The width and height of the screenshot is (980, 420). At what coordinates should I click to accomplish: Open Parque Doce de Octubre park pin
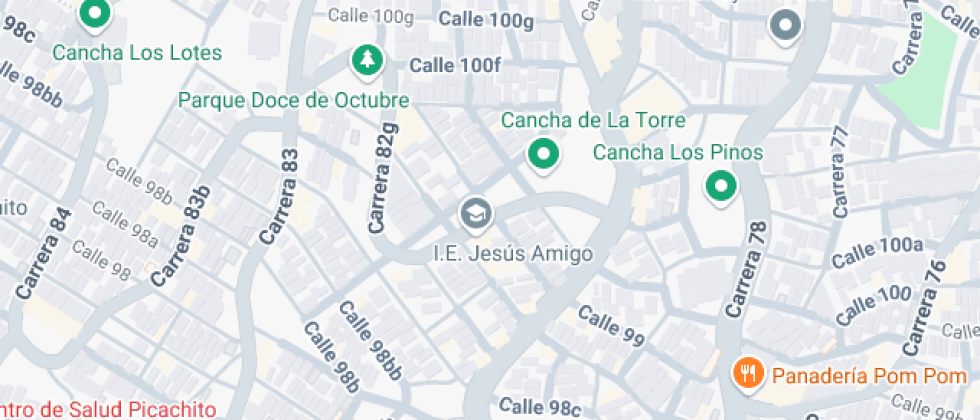368,60
